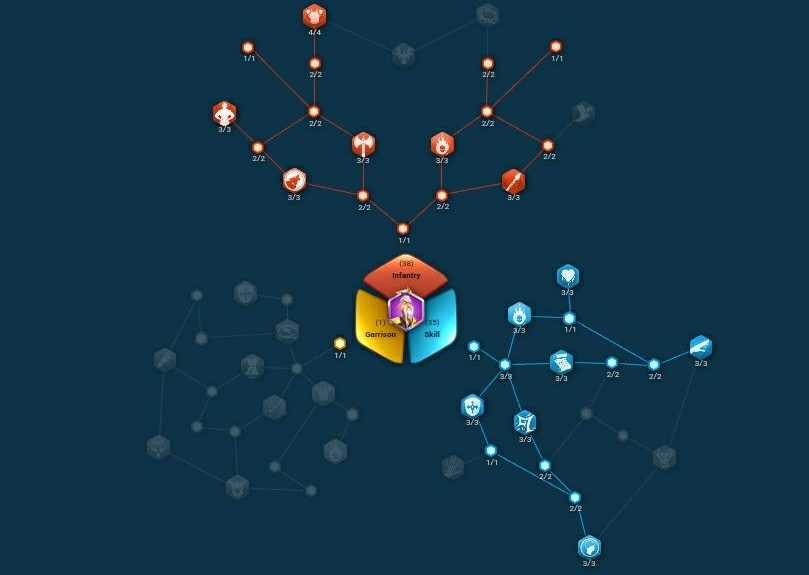Tap the commander portrait in the center
809x575 pixels.
pos(406,310)
